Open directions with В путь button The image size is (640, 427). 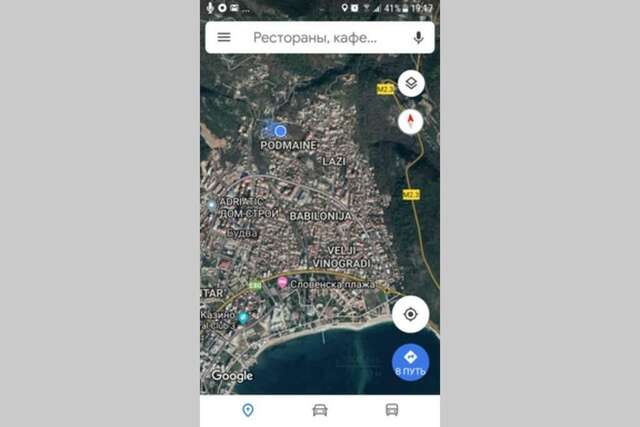[x=410, y=361]
